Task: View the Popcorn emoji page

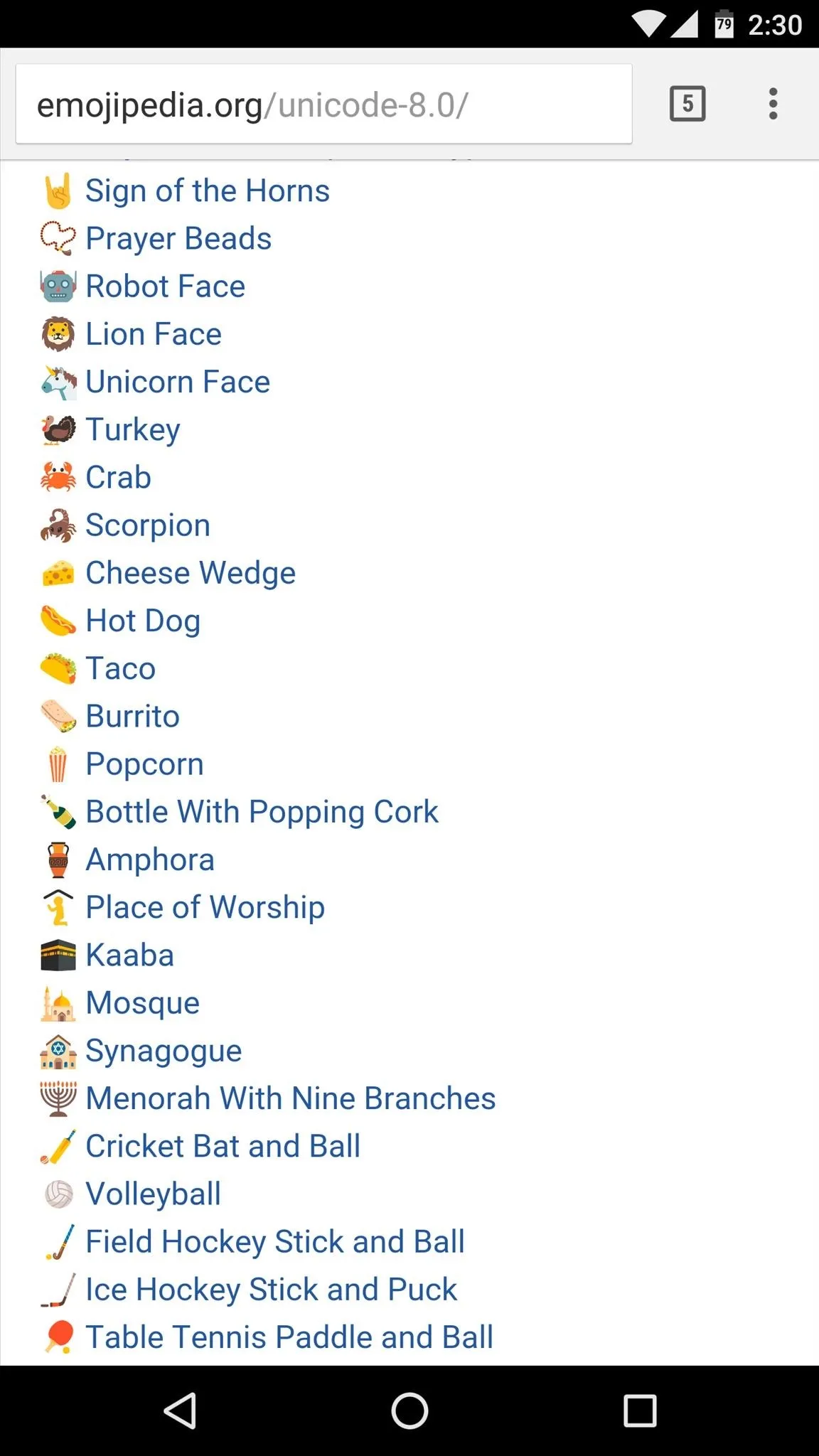Action: pos(144,764)
